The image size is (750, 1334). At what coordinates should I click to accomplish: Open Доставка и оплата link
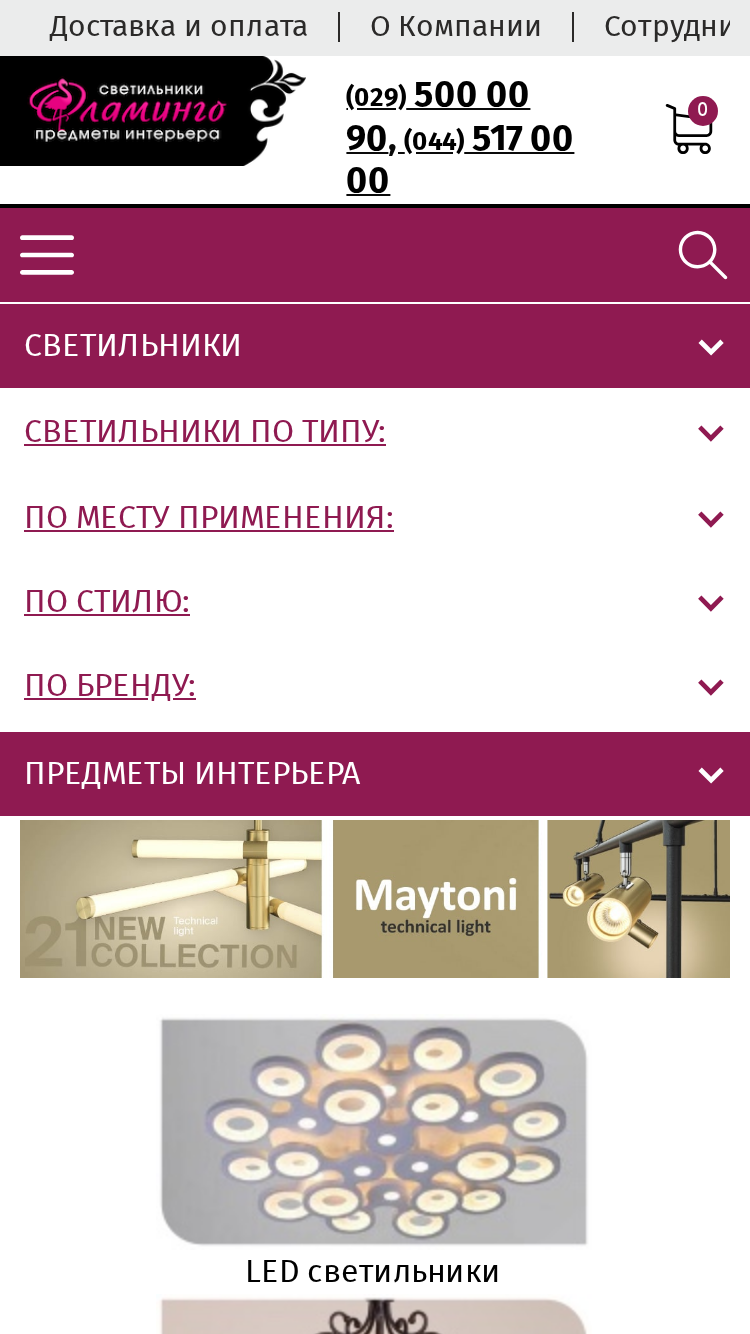(x=178, y=27)
